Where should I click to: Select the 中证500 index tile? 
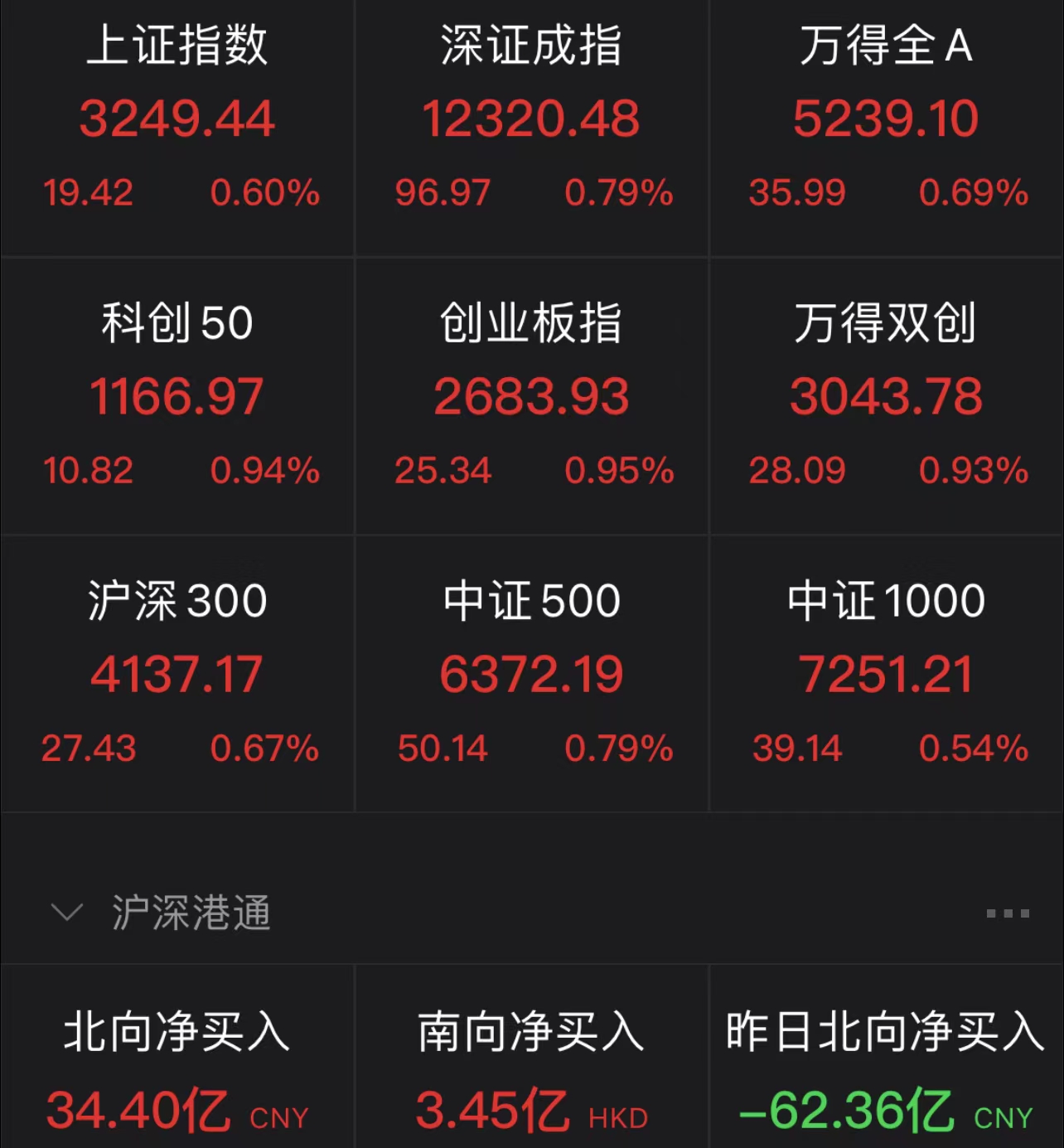point(531,674)
